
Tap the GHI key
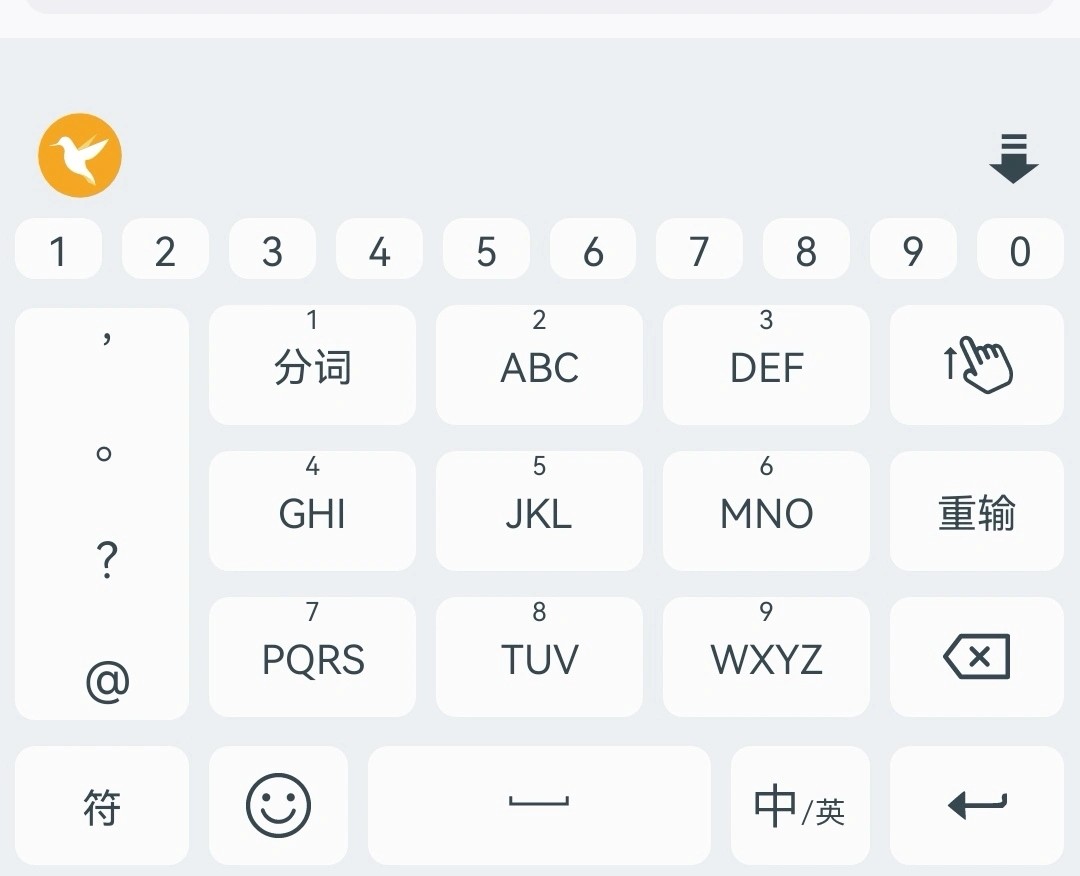(x=312, y=511)
